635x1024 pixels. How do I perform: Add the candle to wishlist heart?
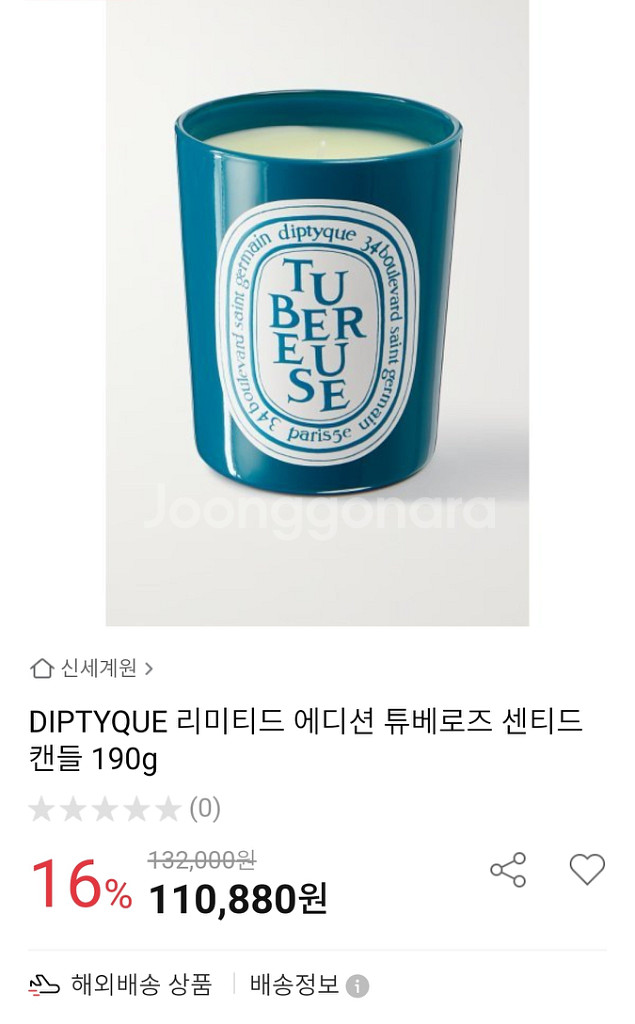pos(587,869)
